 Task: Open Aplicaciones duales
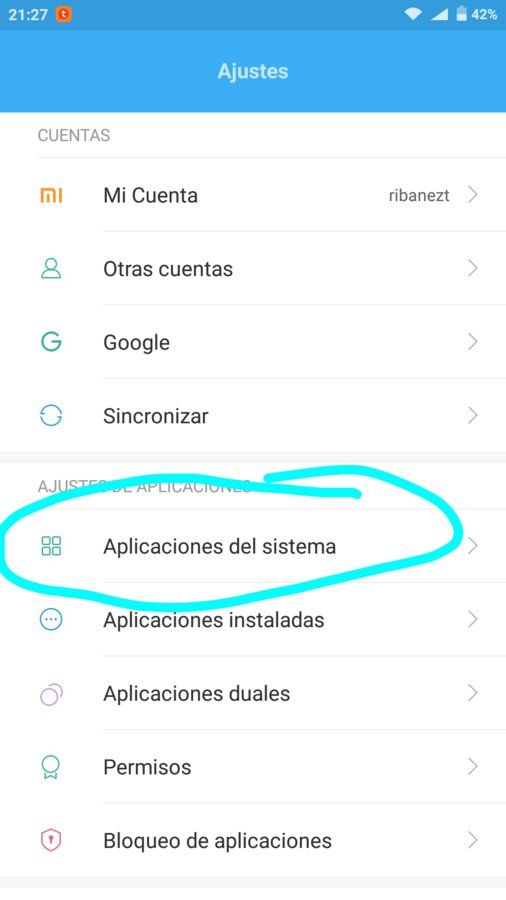click(253, 693)
